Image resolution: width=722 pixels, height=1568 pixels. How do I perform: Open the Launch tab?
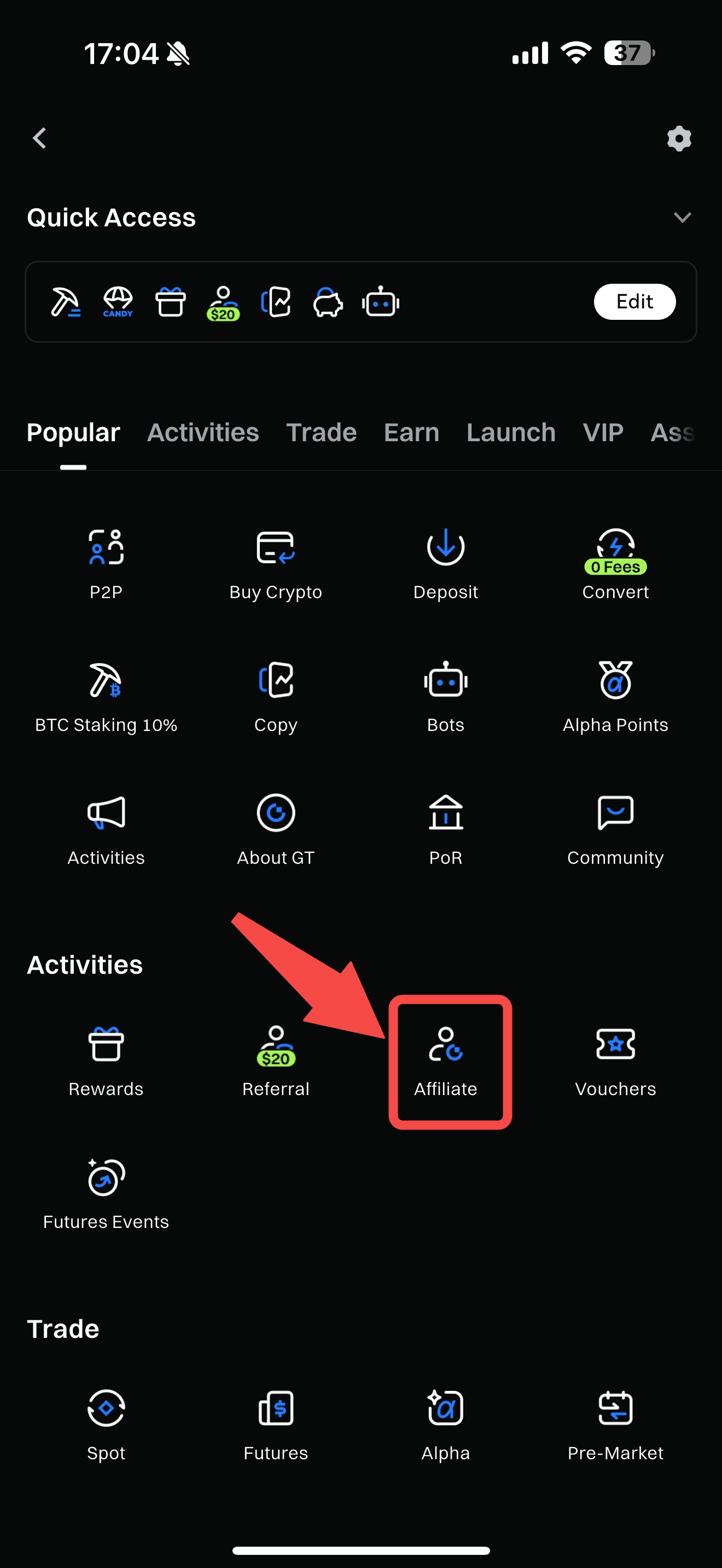pyautogui.click(x=511, y=433)
